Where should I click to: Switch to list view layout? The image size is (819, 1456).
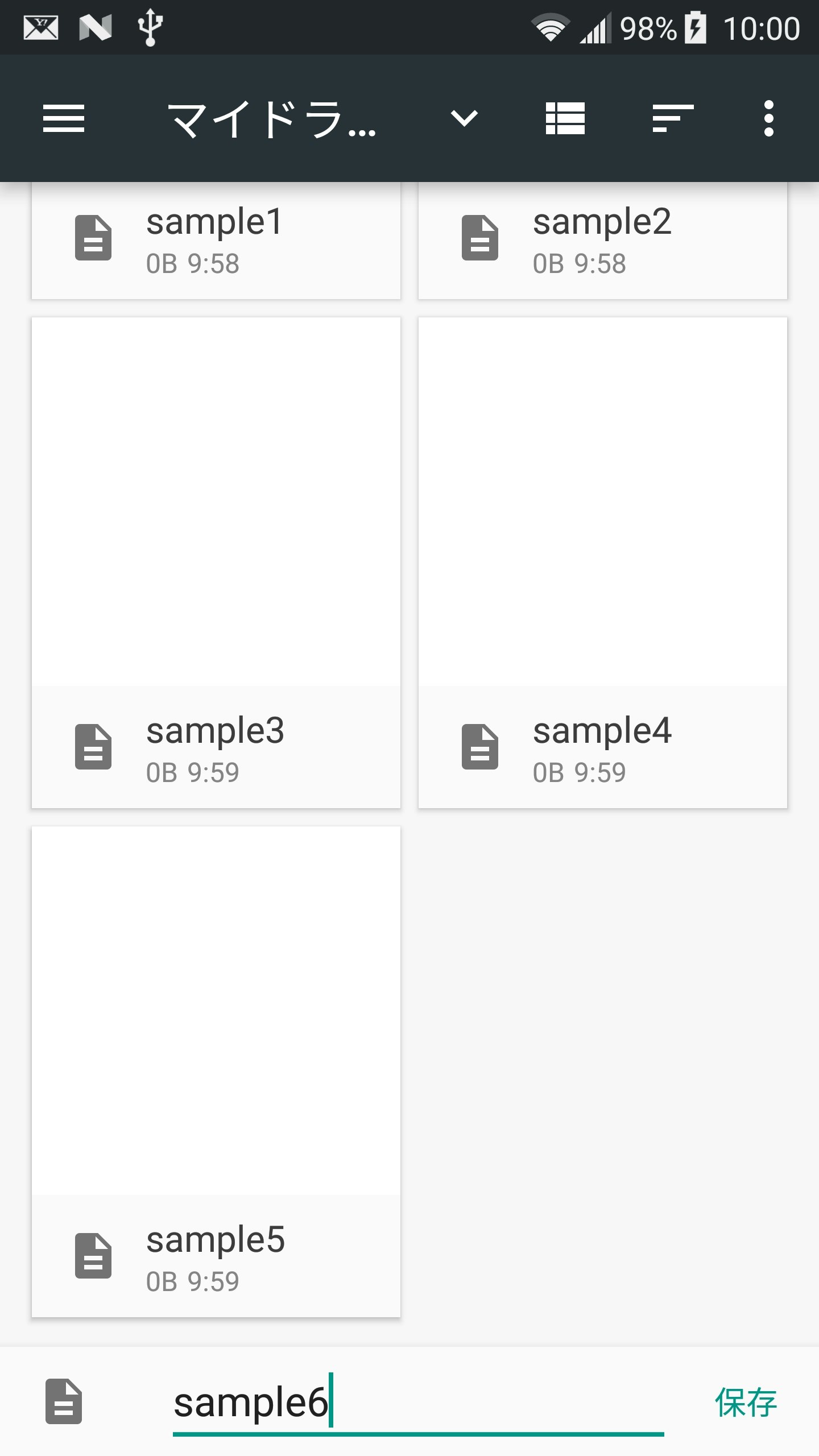point(565,118)
